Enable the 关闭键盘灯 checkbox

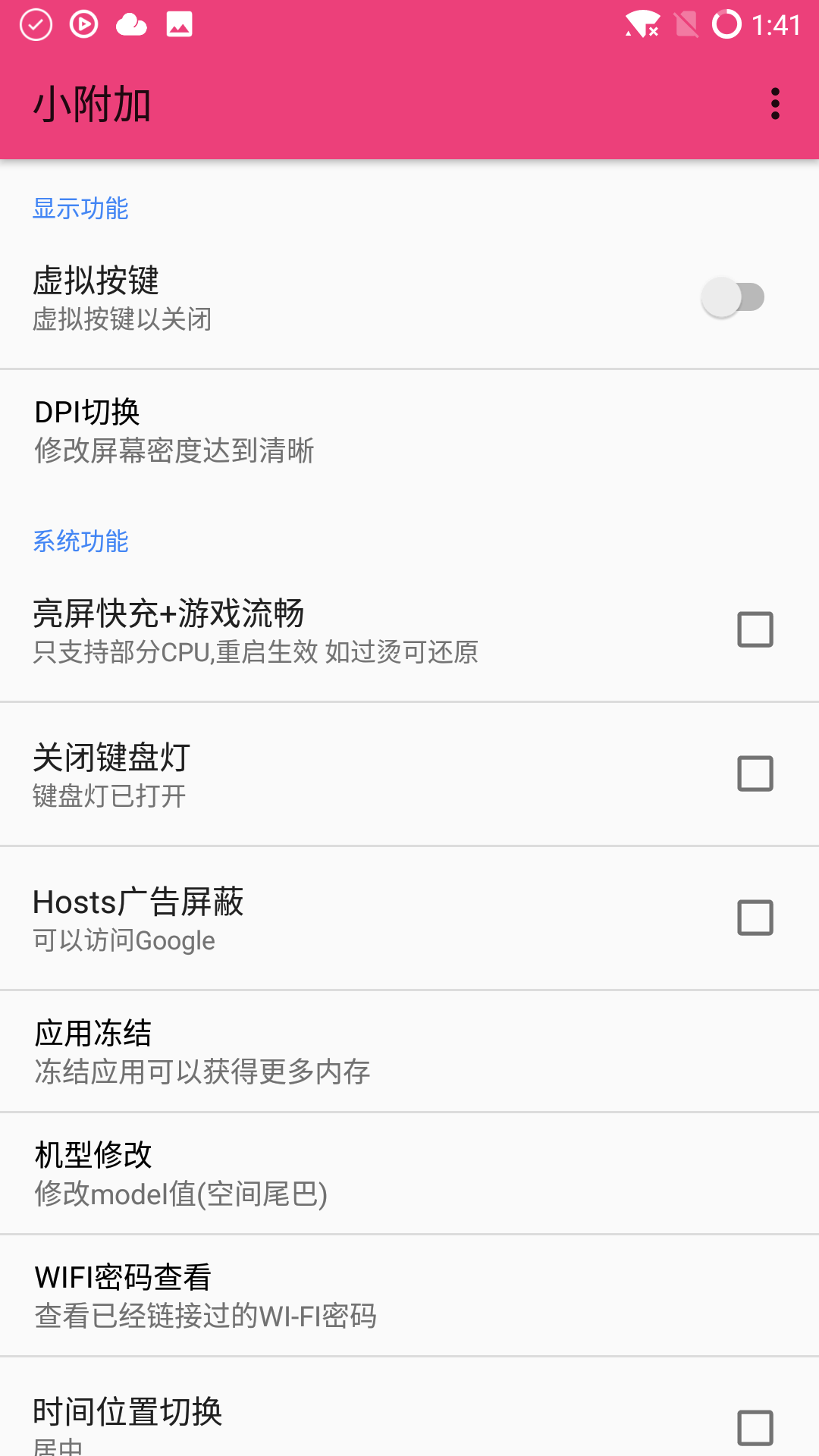(x=755, y=773)
